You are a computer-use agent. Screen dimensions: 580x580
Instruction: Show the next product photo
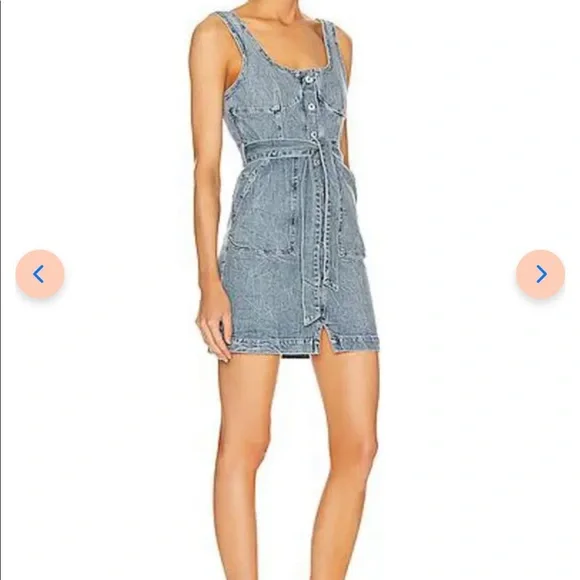(540, 274)
